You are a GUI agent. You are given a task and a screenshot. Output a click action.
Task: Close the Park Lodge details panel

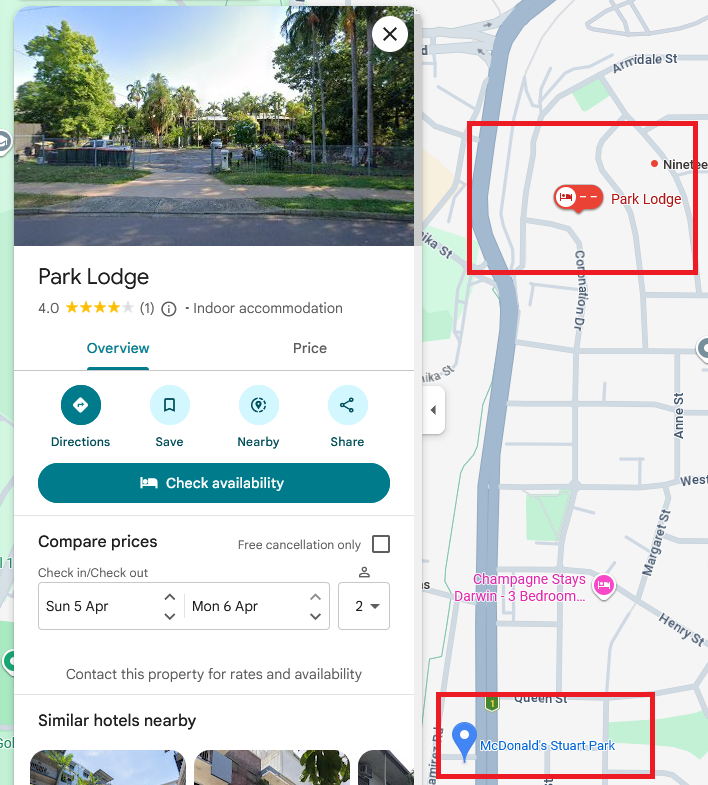coord(390,34)
